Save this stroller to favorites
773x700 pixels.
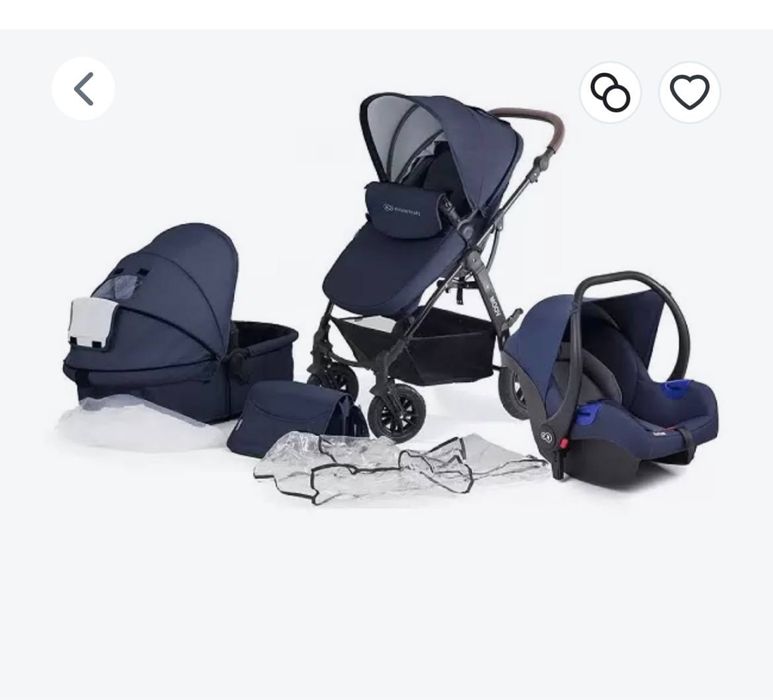click(689, 93)
